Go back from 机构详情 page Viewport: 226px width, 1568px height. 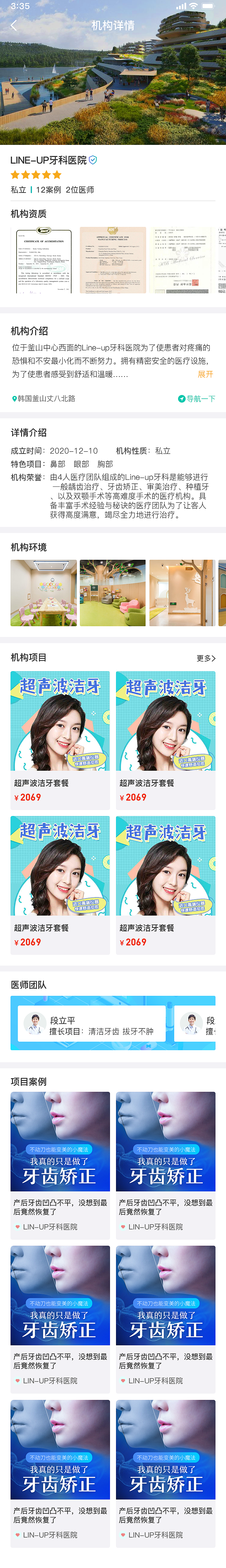point(14,26)
